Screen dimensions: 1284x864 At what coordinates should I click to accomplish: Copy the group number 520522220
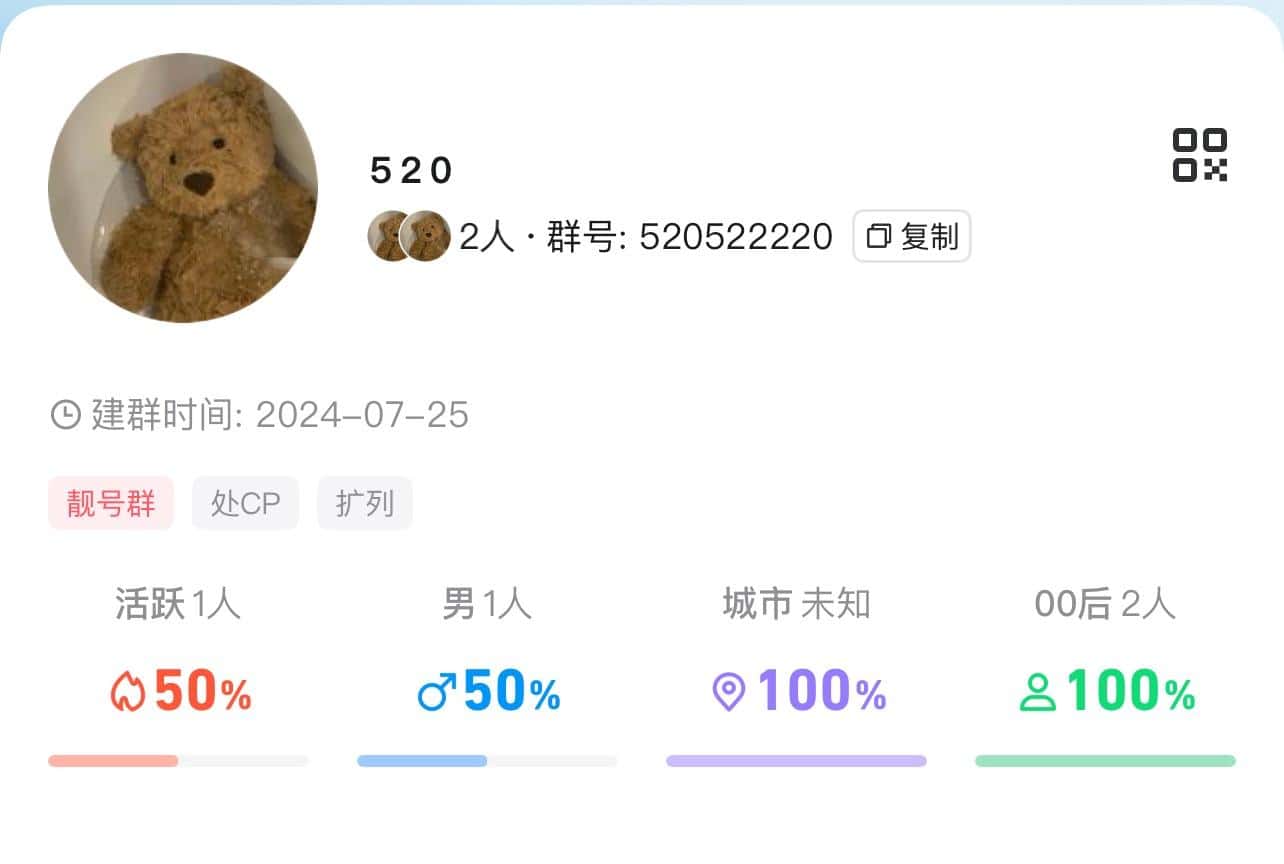[911, 236]
